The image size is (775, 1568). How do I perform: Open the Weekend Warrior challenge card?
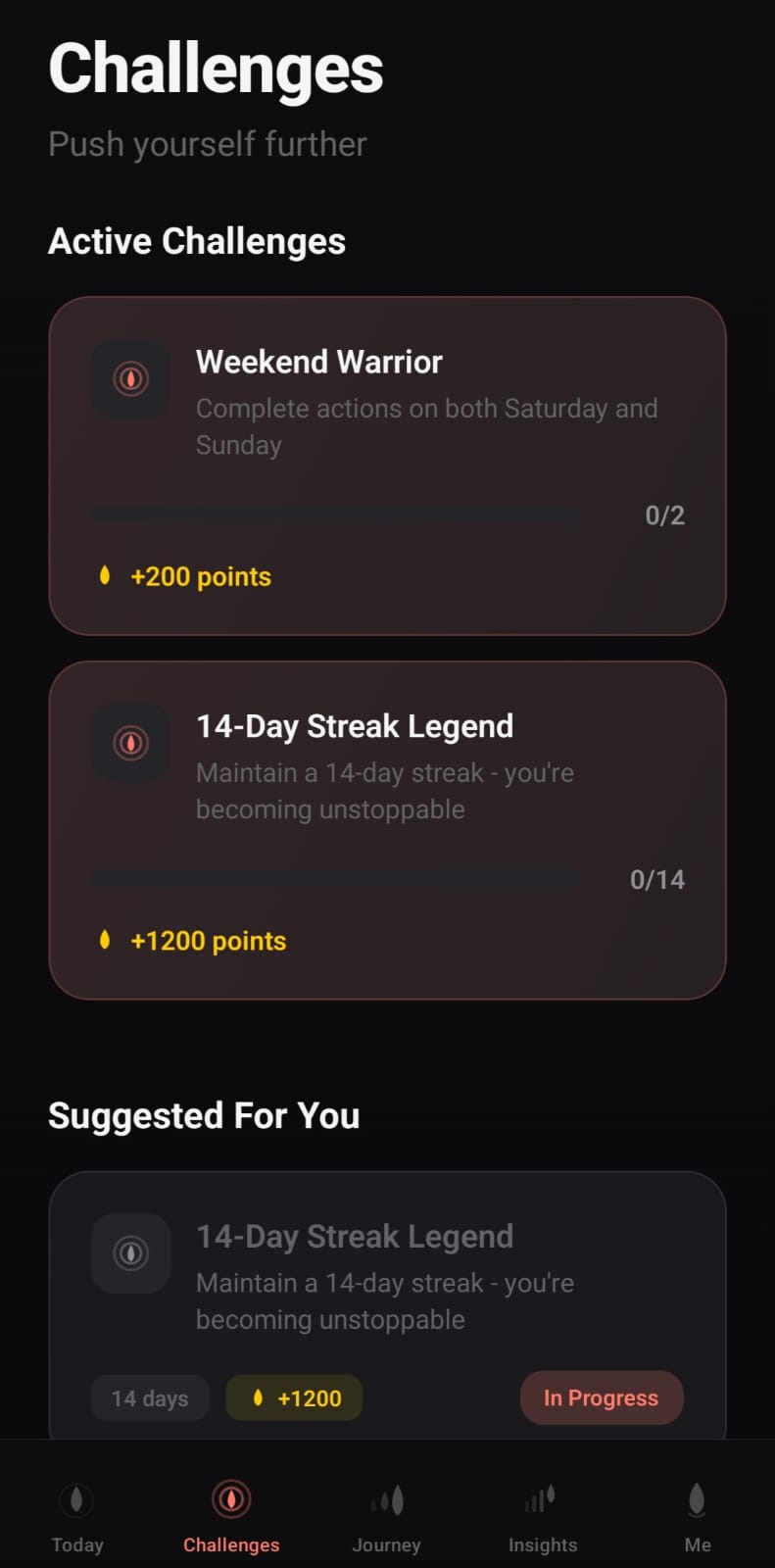click(x=387, y=465)
